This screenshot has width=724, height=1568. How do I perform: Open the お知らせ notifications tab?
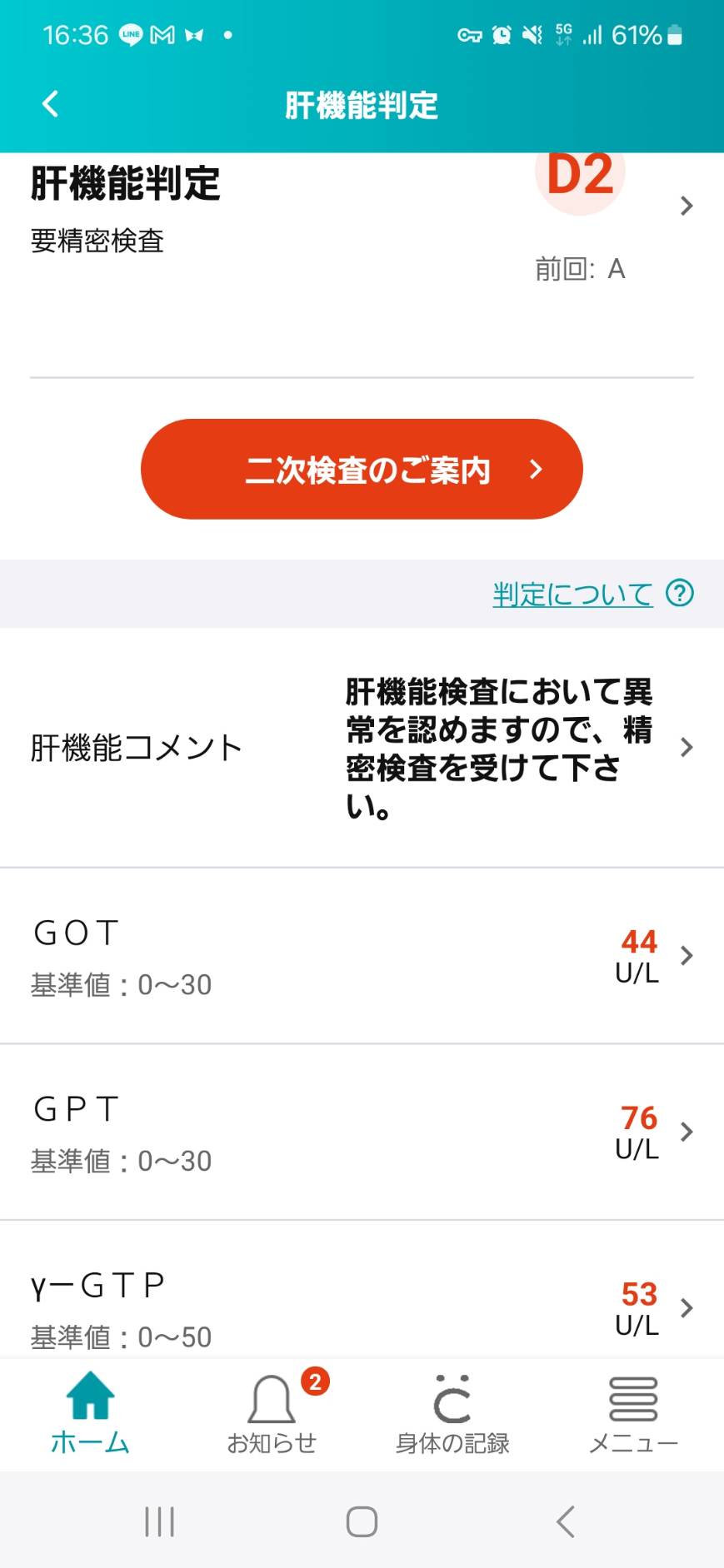click(272, 1414)
